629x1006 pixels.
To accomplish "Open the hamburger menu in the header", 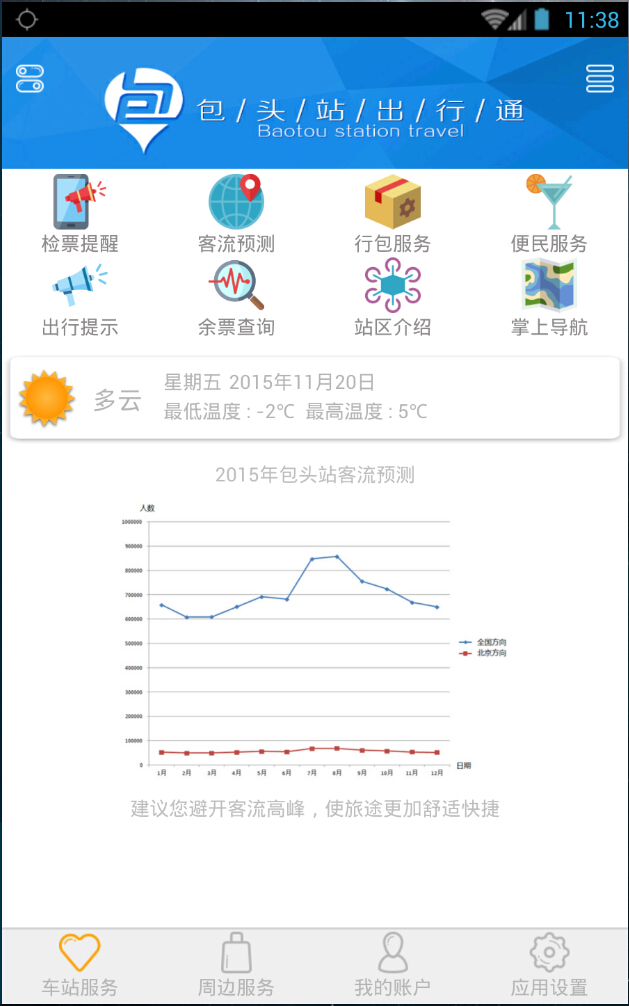I will (599, 79).
